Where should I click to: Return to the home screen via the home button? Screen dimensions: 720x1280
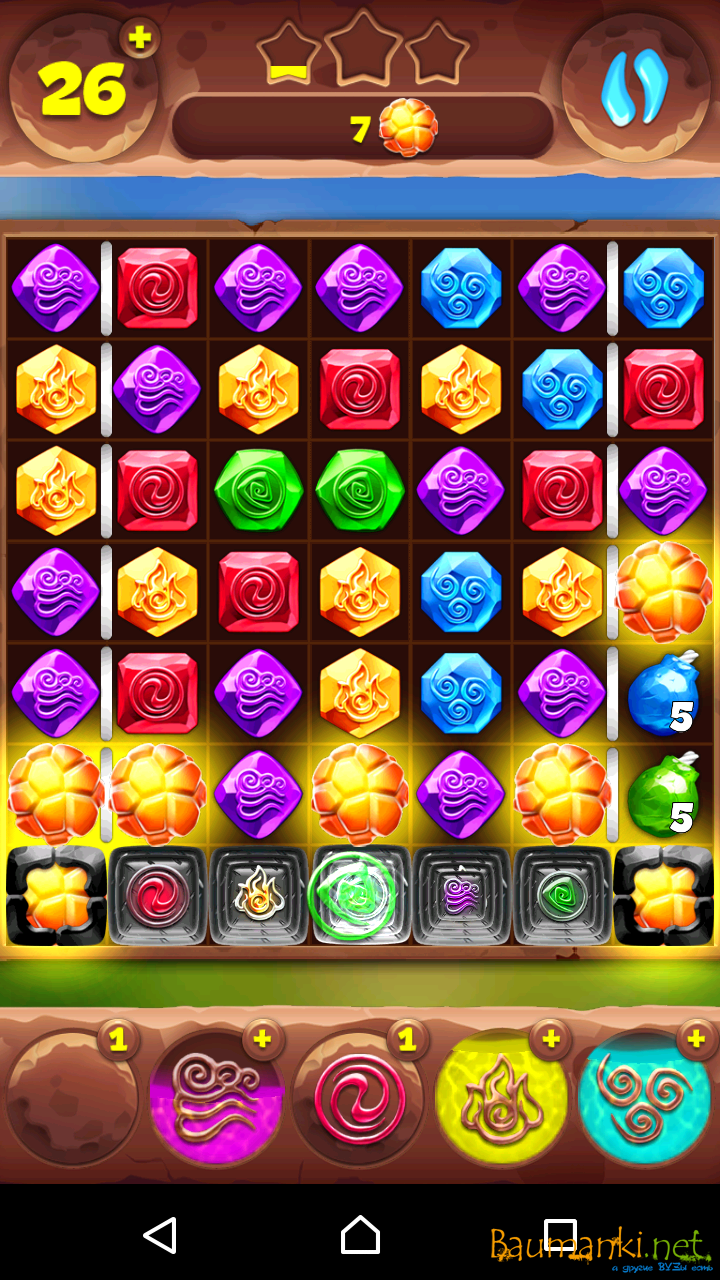360,1236
